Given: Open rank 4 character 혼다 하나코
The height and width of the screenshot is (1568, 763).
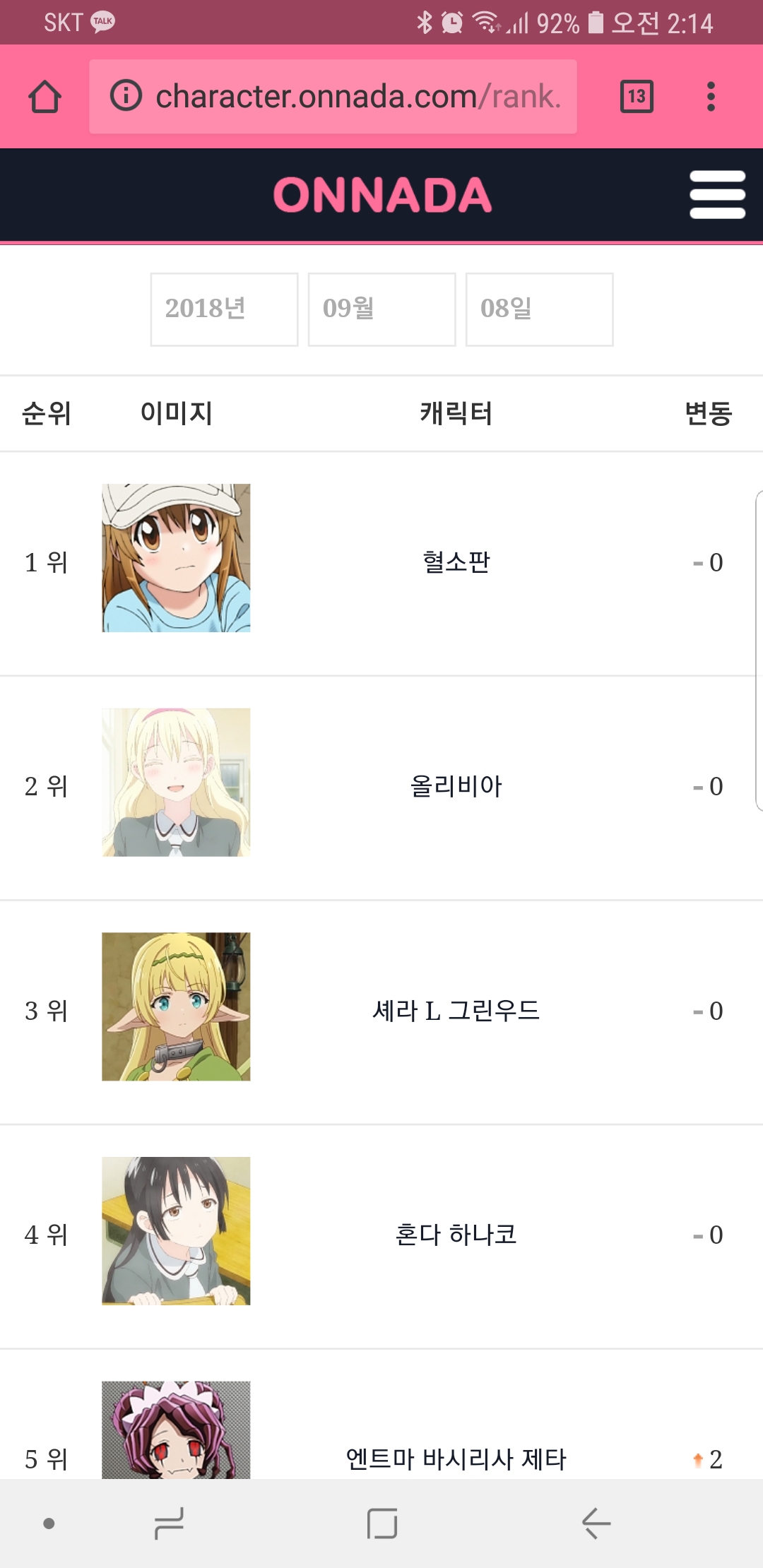Looking at the screenshot, I should click(x=456, y=1235).
